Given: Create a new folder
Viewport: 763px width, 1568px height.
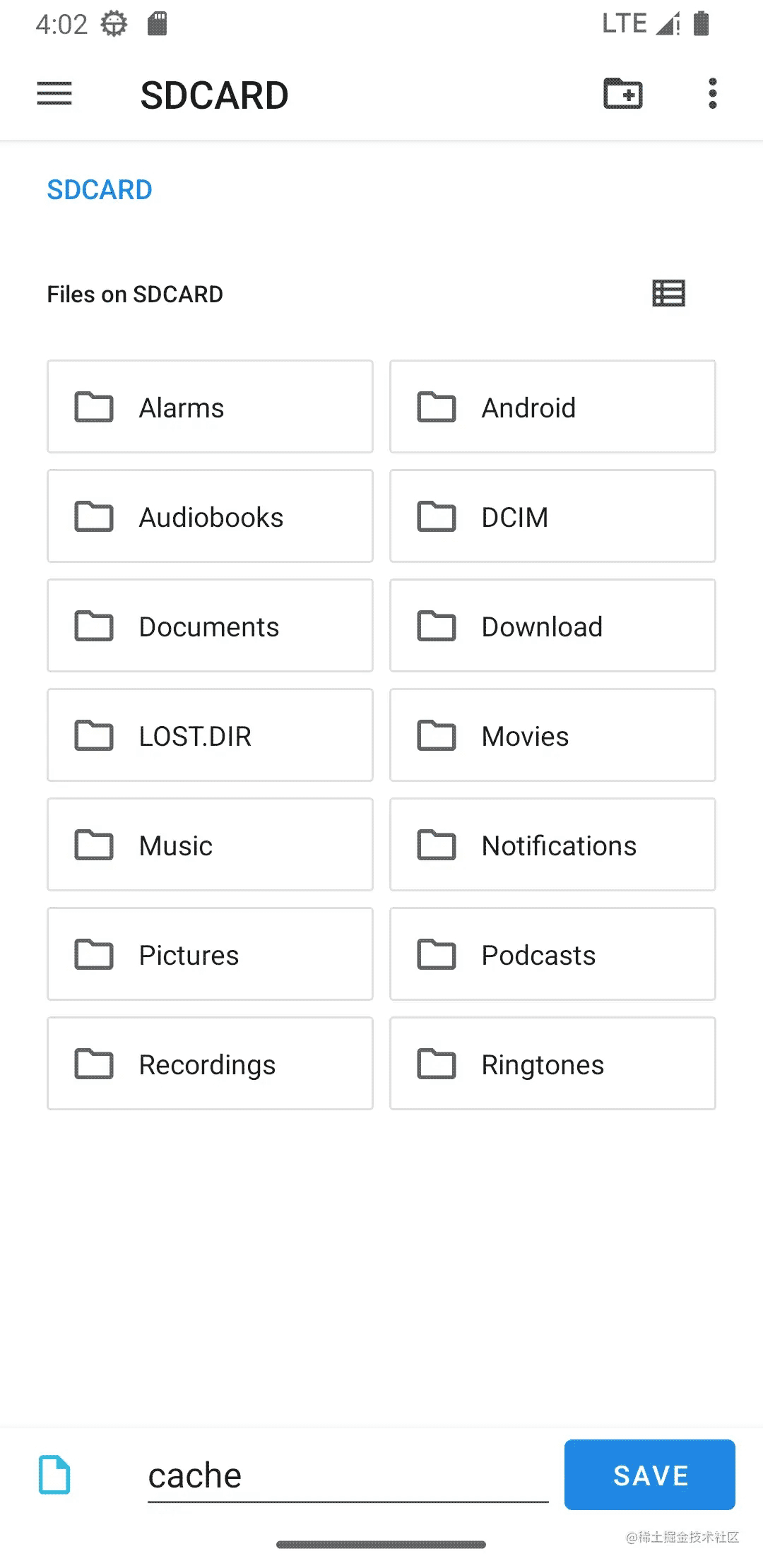Looking at the screenshot, I should [623, 93].
